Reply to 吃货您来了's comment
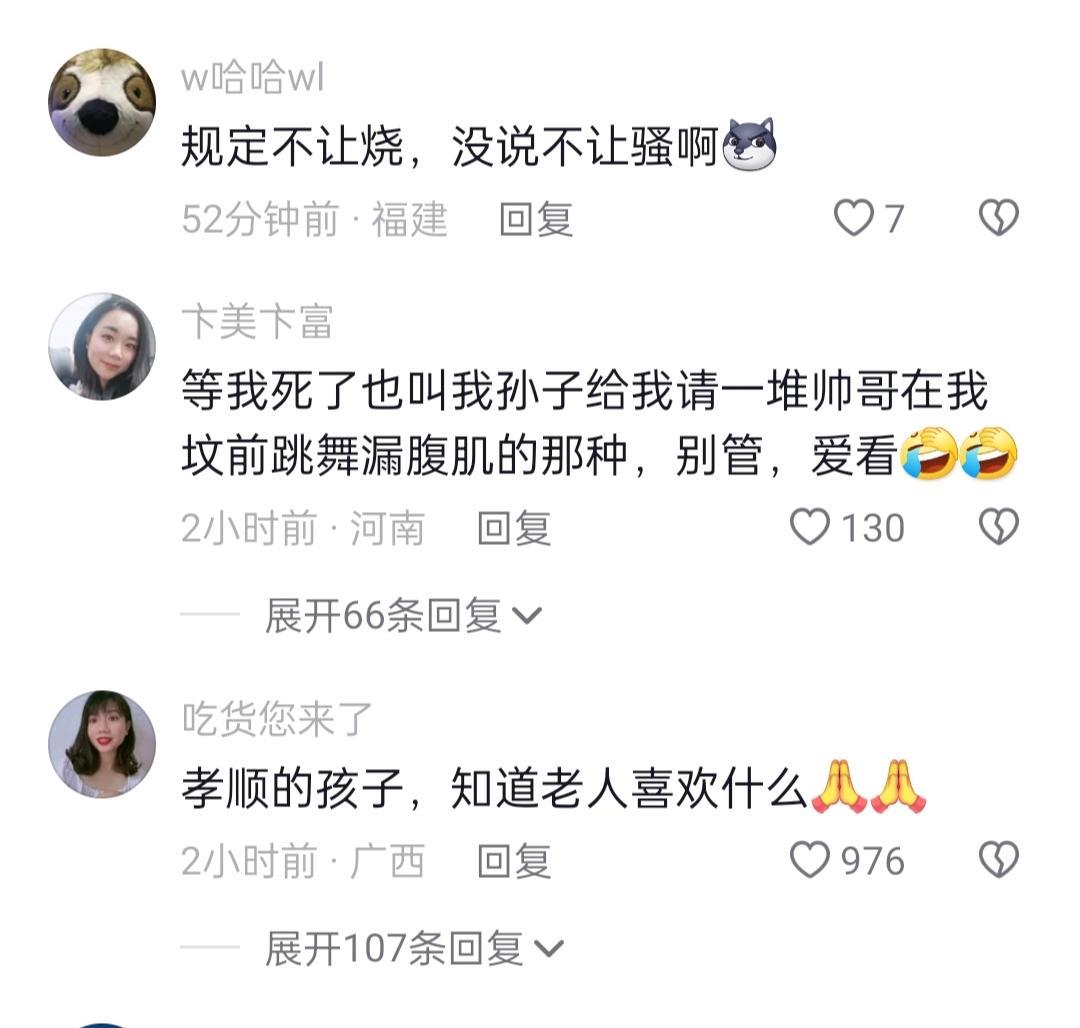The width and height of the screenshot is (1080, 1028). 514,861
